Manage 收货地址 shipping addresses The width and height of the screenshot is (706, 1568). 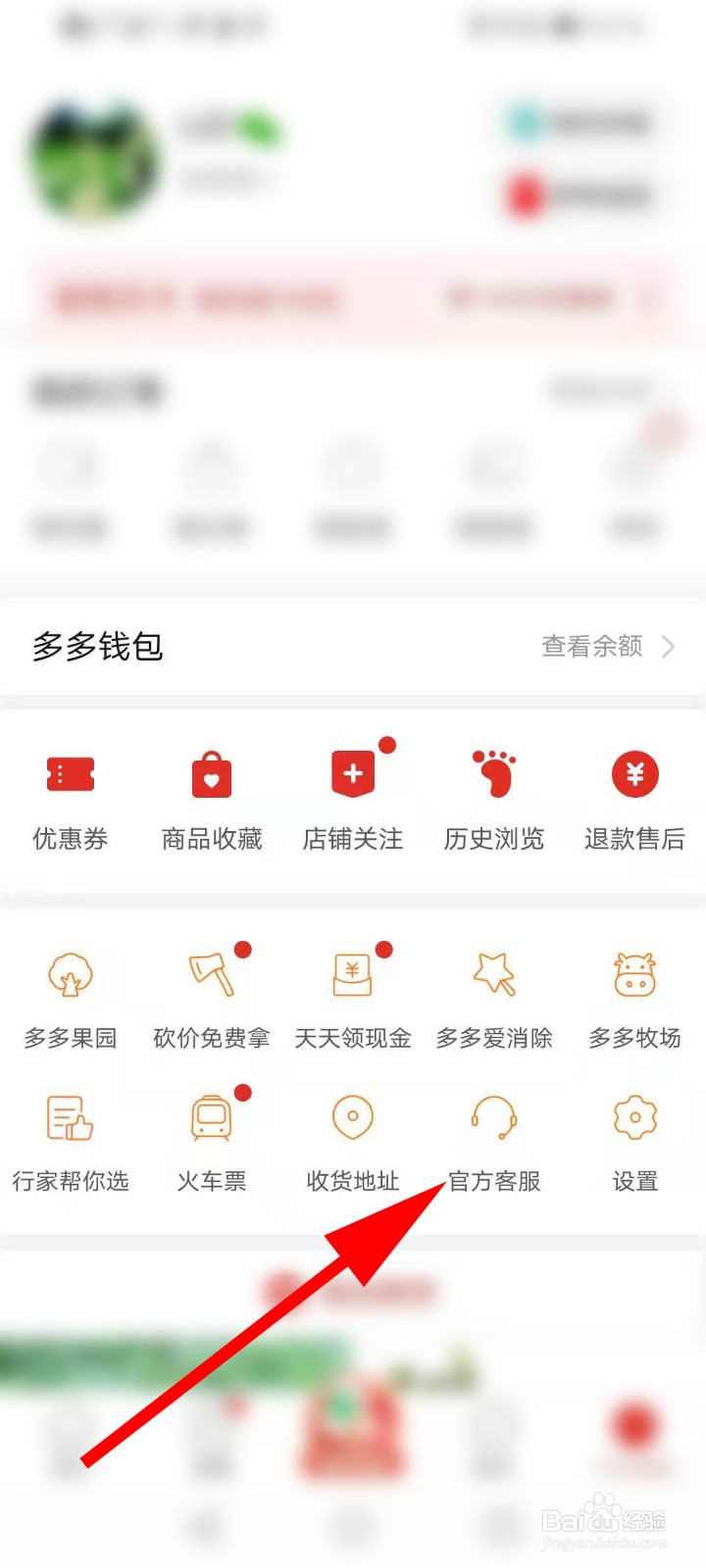[353, 1142]
